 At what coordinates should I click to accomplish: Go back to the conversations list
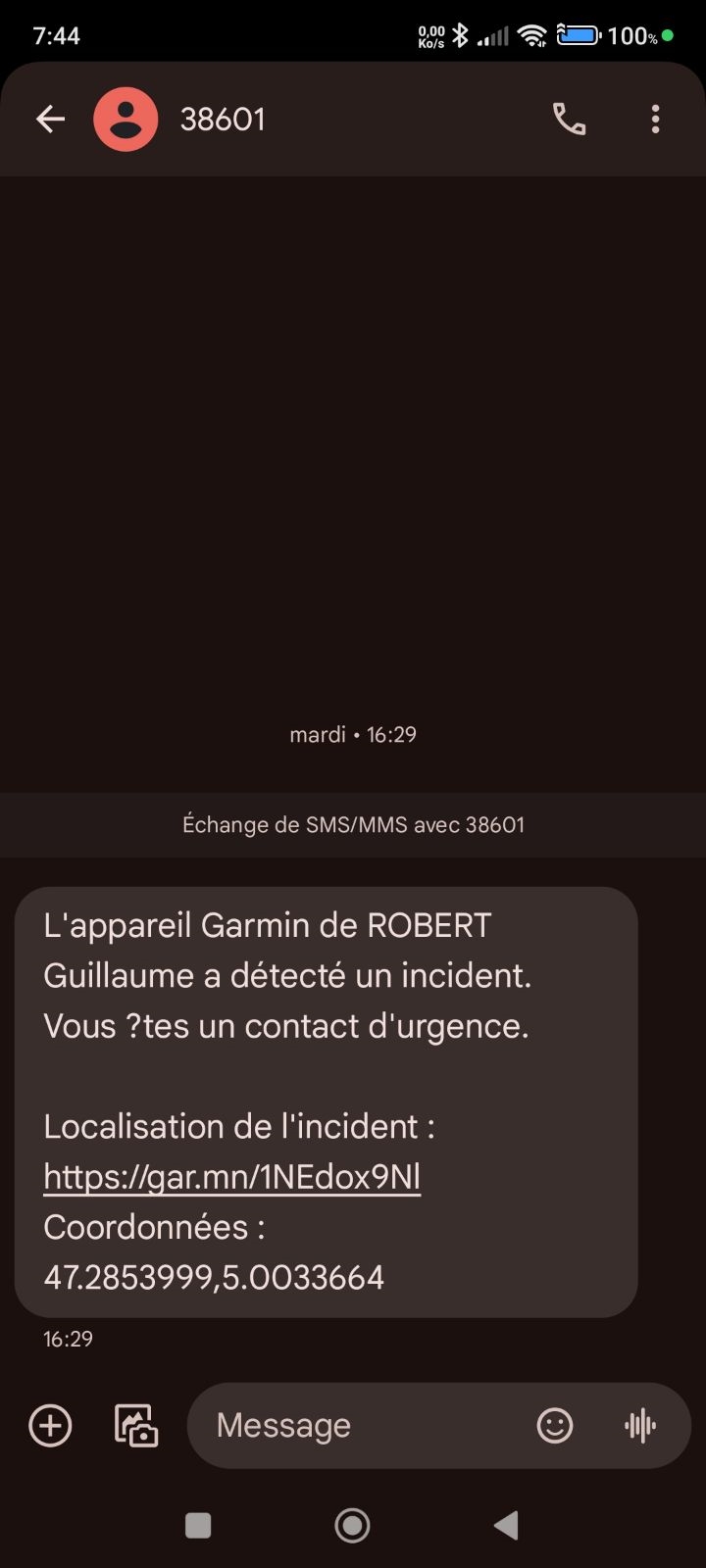click(50, 120)
